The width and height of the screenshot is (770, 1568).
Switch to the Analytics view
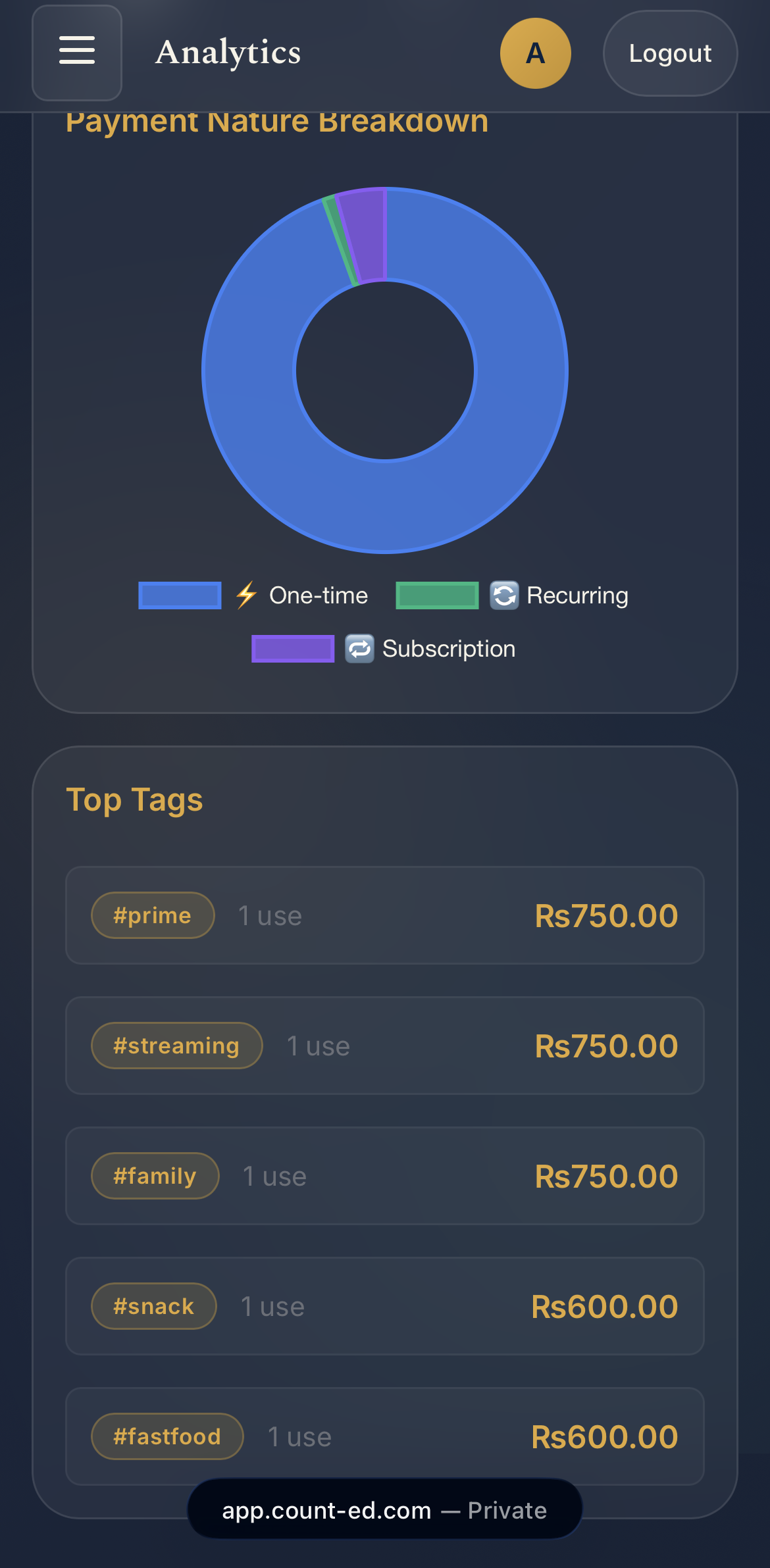point(227,53)
